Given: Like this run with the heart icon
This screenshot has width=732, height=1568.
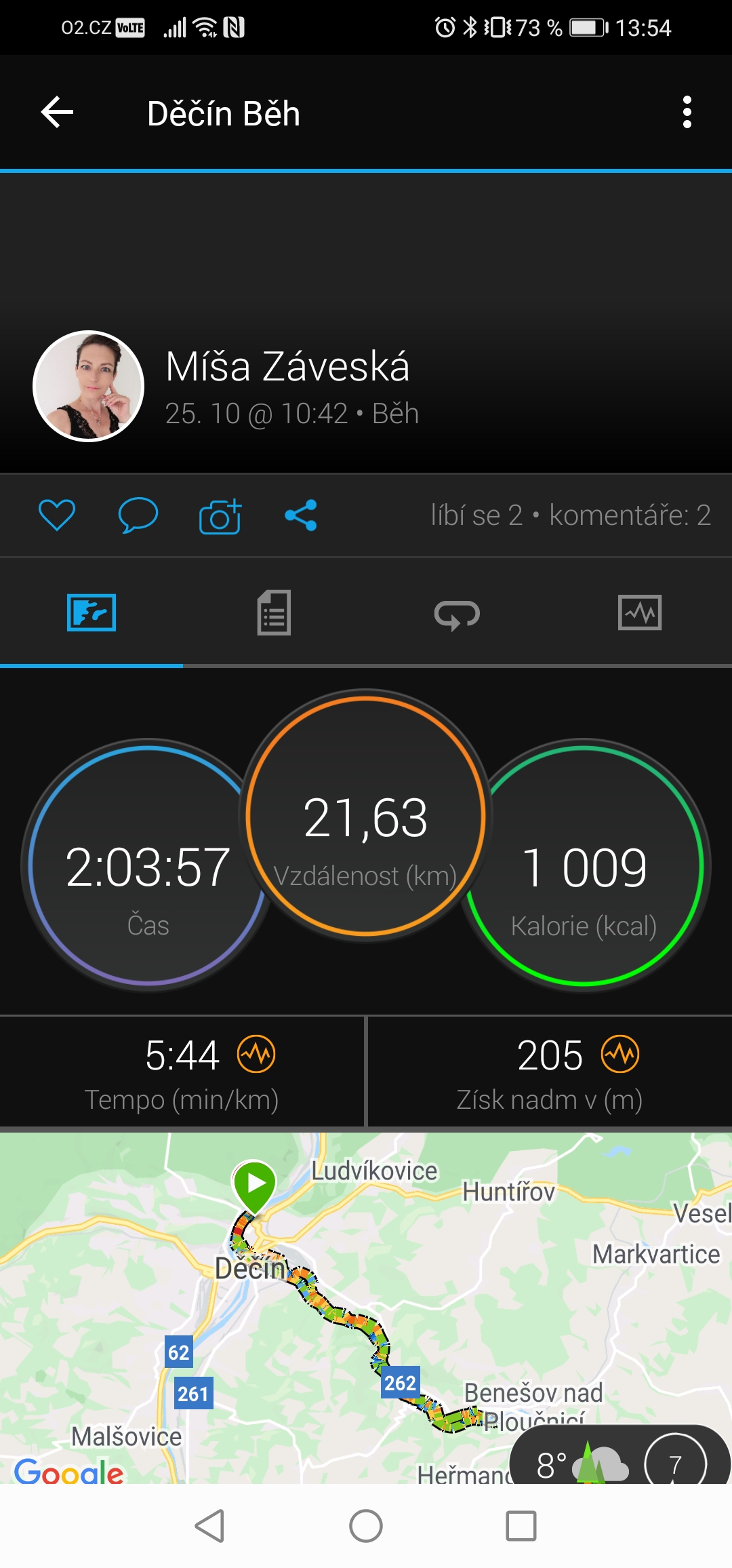Looking at the screenshot, I should tap(57, 515).
